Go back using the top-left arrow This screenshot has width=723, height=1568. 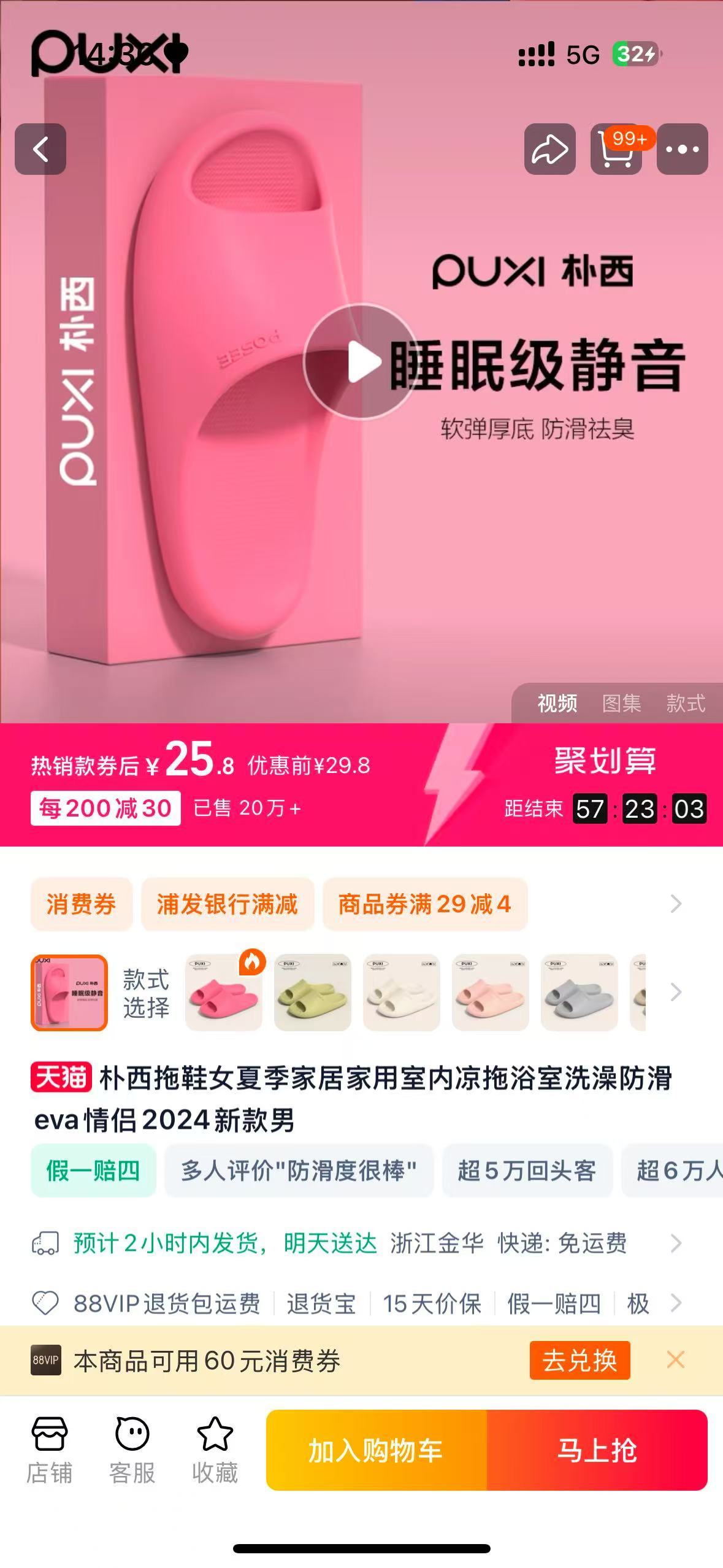pos(40,149)
